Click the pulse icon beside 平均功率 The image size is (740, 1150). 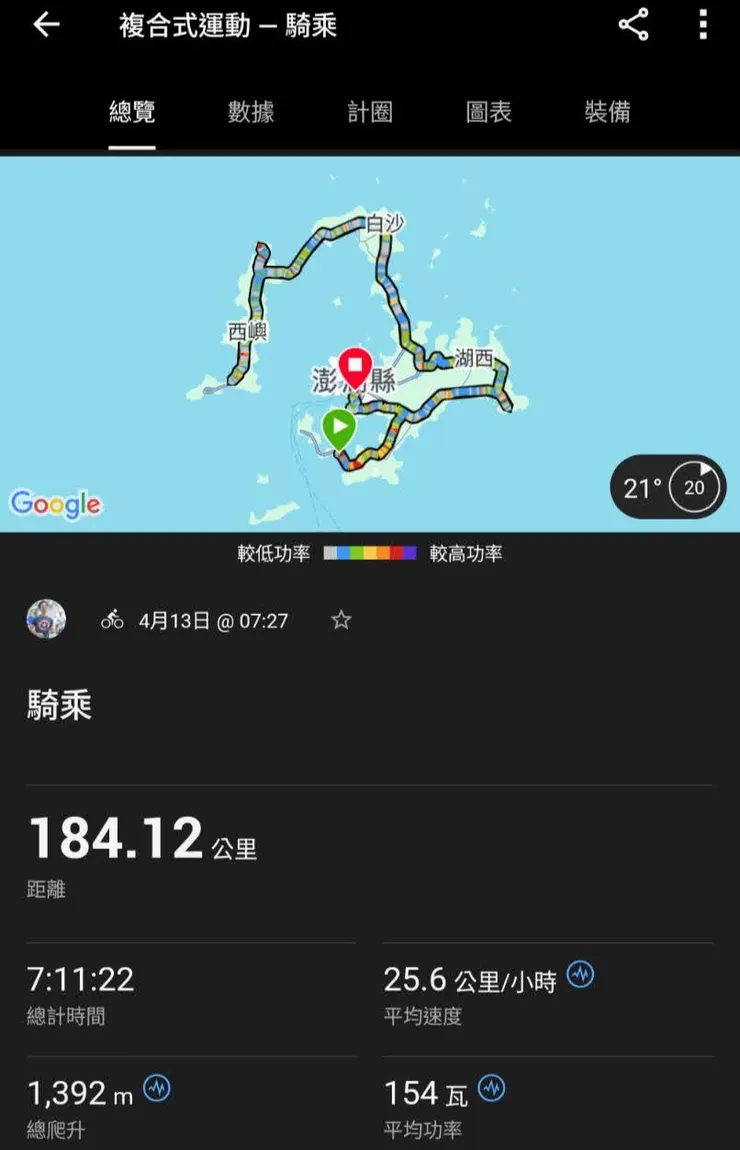pyautogui.click(x=491, y=1089)
